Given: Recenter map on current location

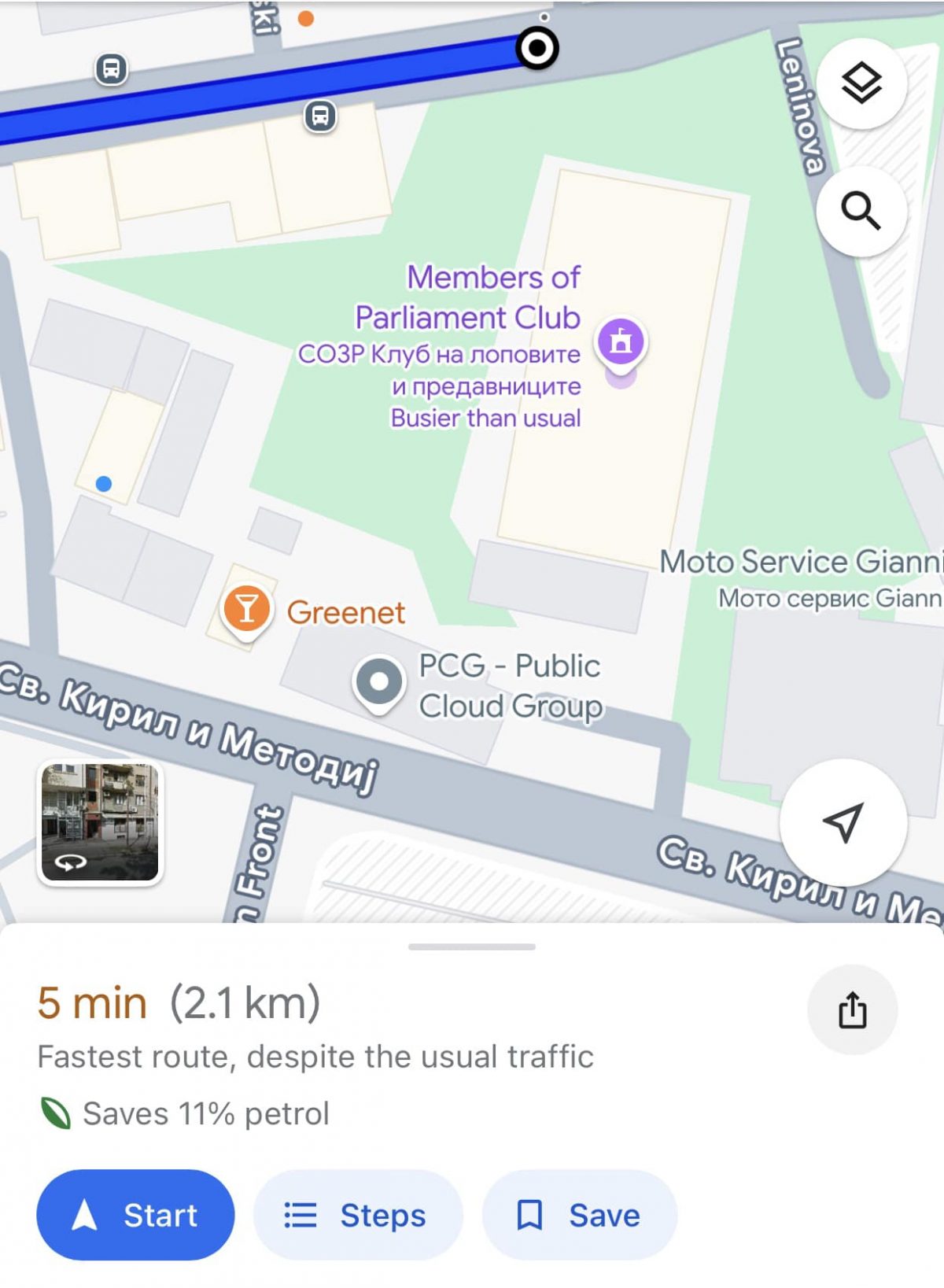Looking at the screenshot, I should coord(843,822).
